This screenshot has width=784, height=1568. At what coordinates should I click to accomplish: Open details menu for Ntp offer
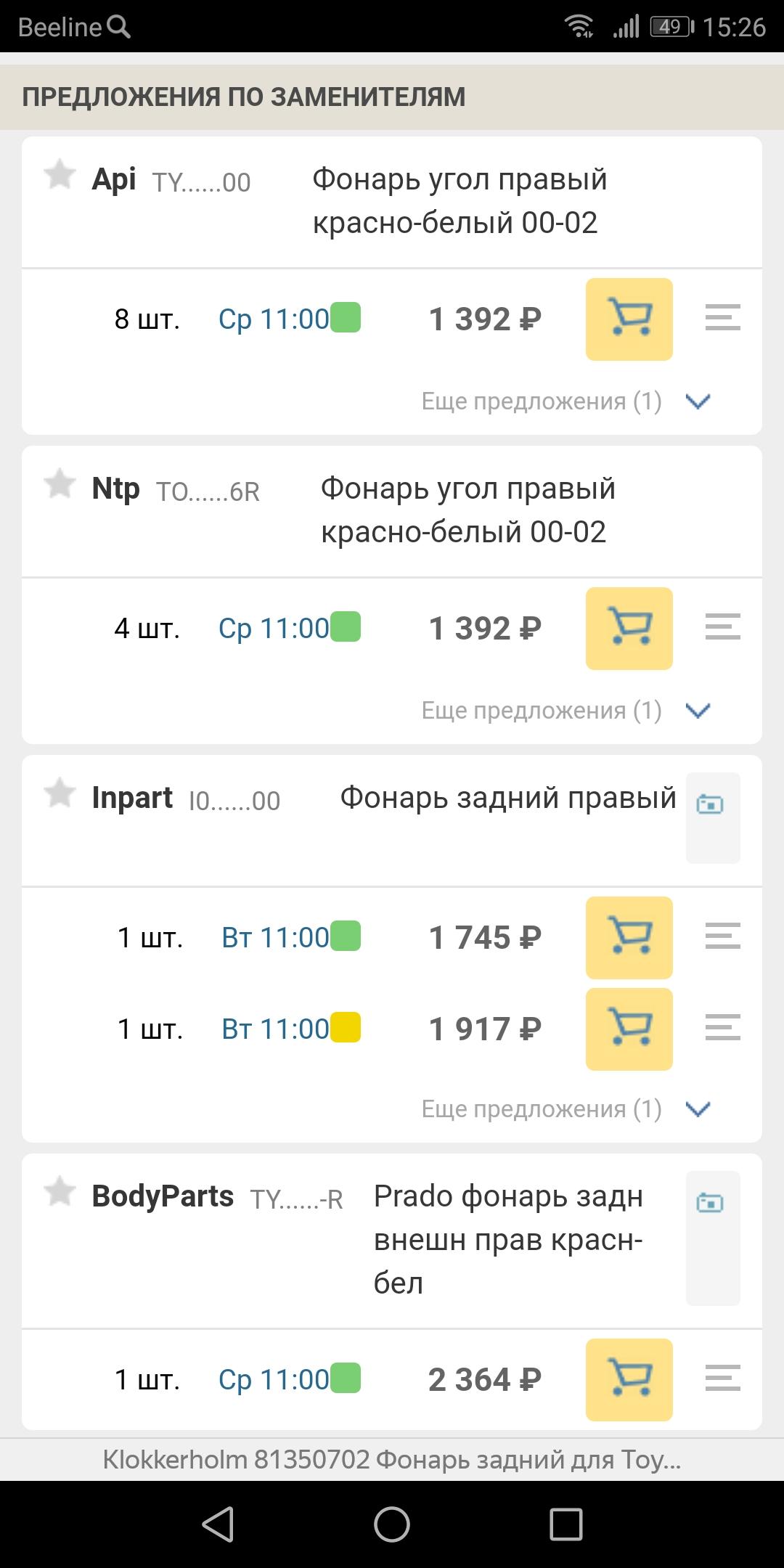723,627
